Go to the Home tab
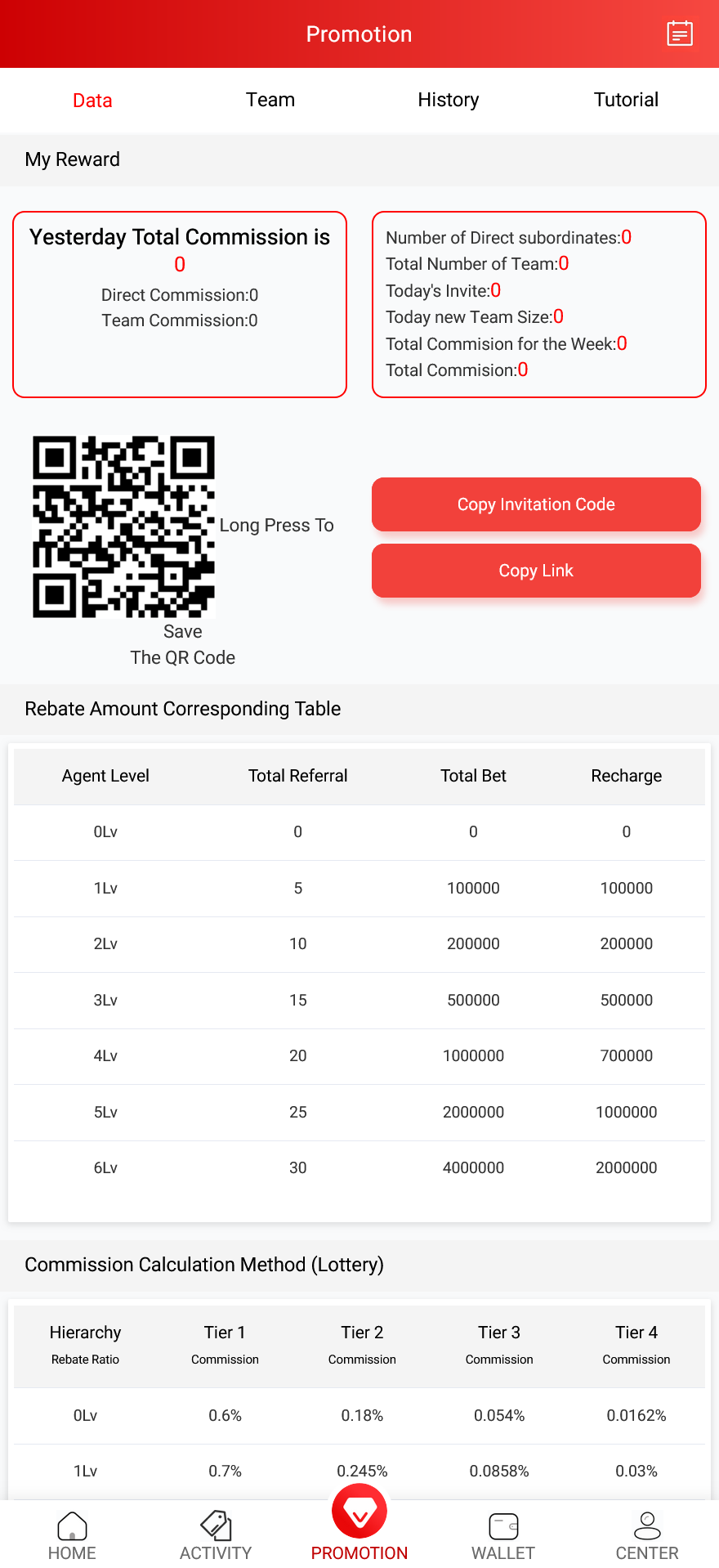The height and width of the screenshot is (1568, 719). [72, 1535]
